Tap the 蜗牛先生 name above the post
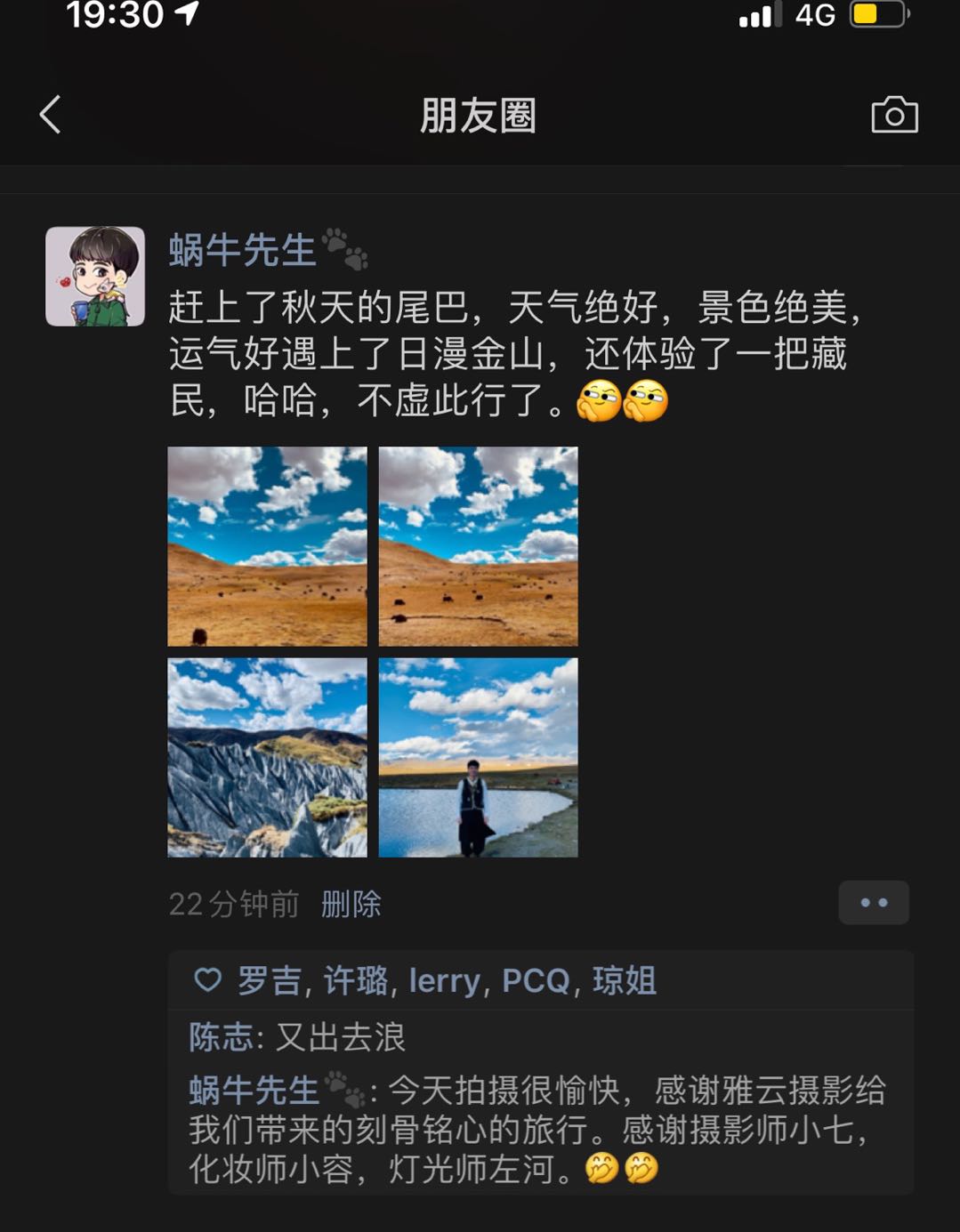 coord(242,250)
